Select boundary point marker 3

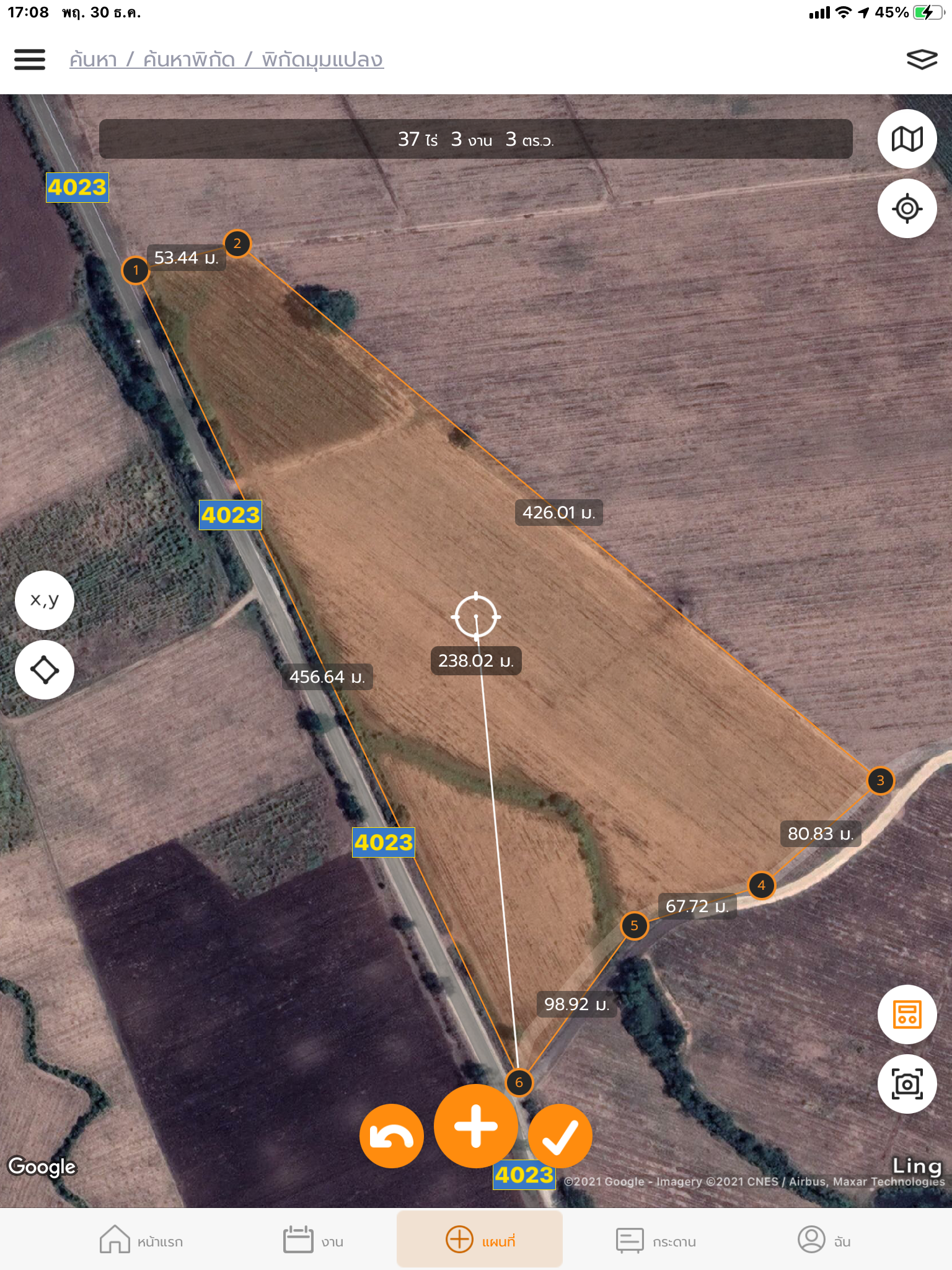[x=880, y=780]
